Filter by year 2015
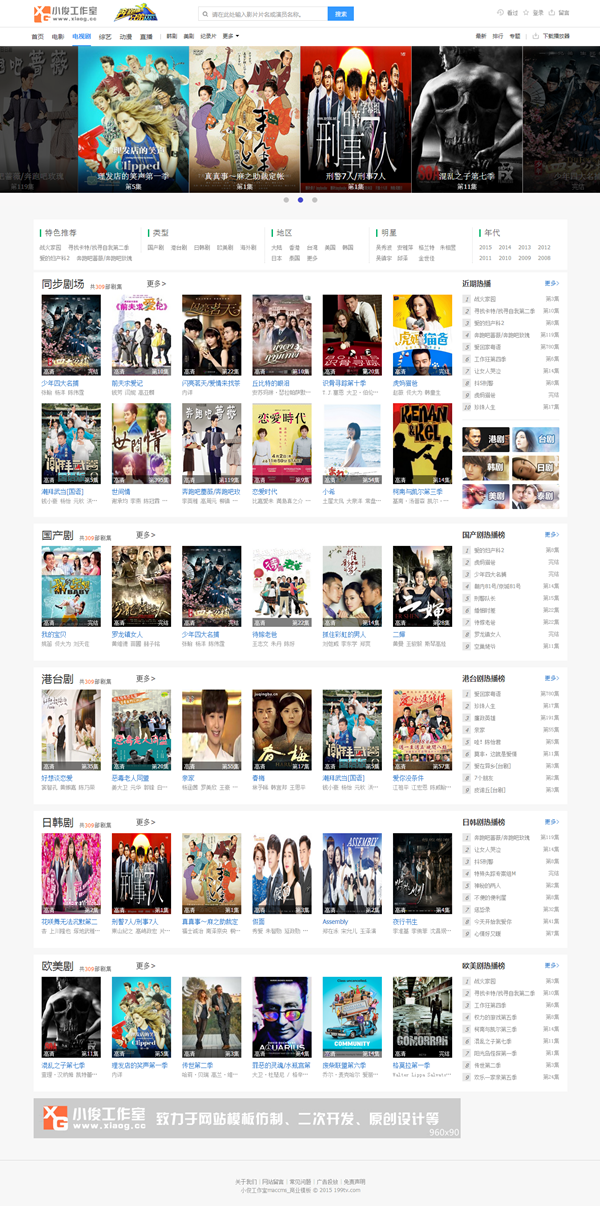The height and width of the screenshot is (1206, 600). click(x=486, y=247)
